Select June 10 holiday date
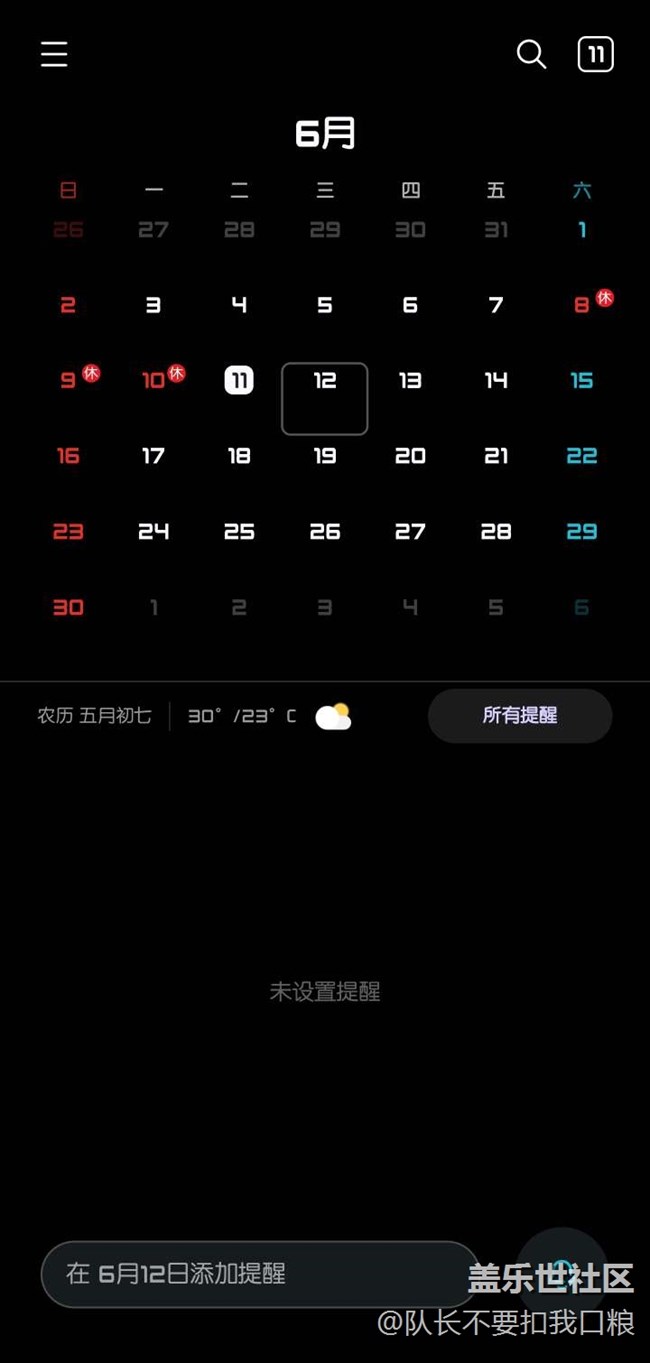Screen dimensions: 650x1363 coord(154,380)
